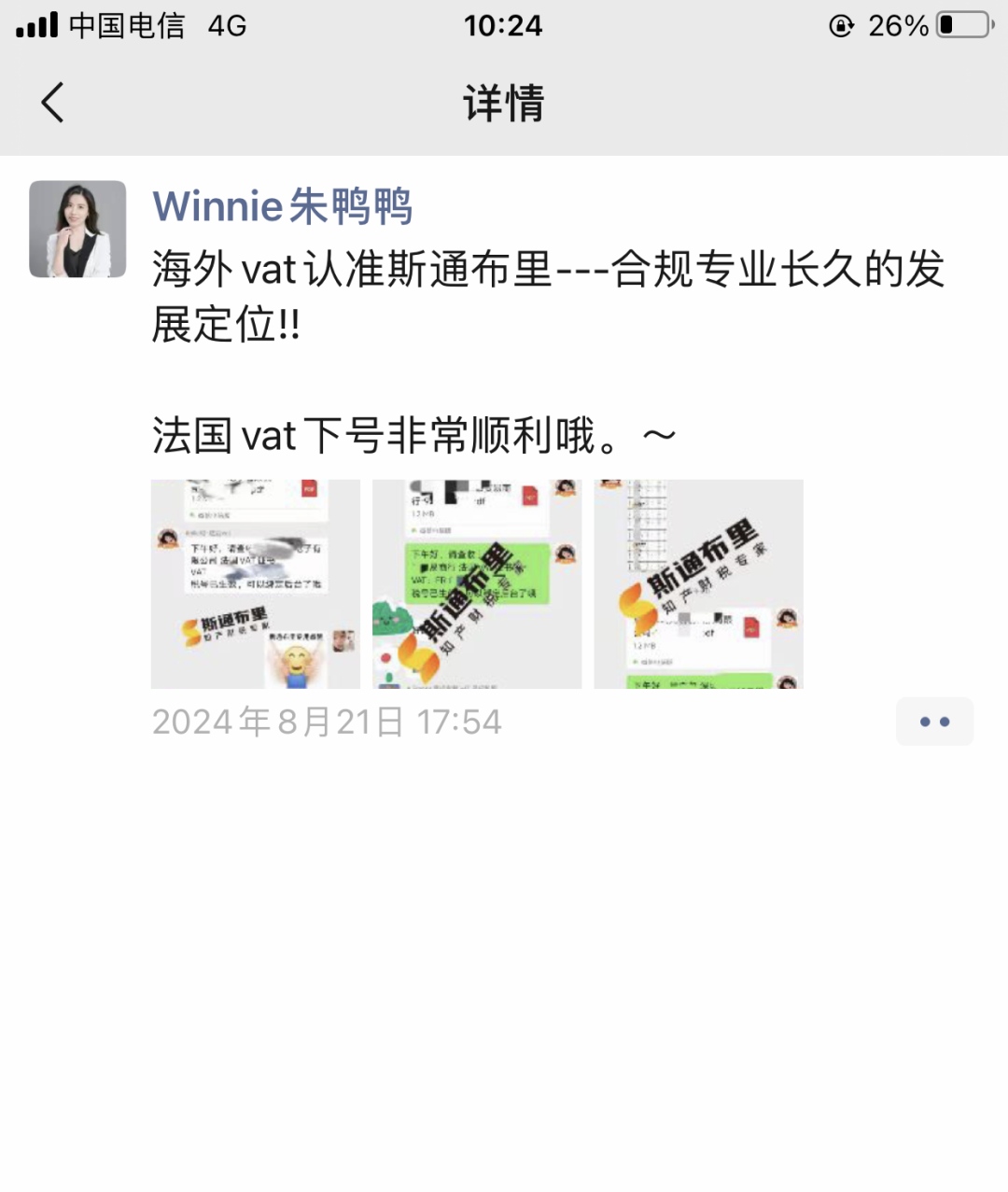Open the rightmost image thumbnail
This screenshot has width=1008, height=1192.
(x=698, y=583)
